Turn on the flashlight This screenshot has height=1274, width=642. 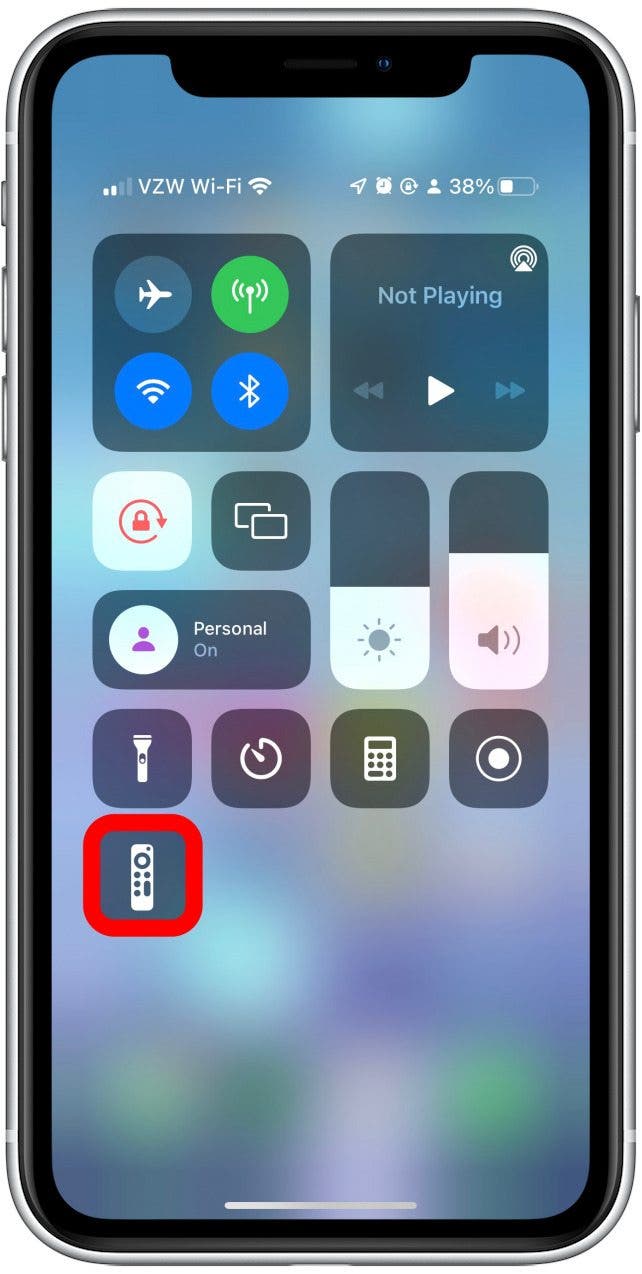coord(142,759)
